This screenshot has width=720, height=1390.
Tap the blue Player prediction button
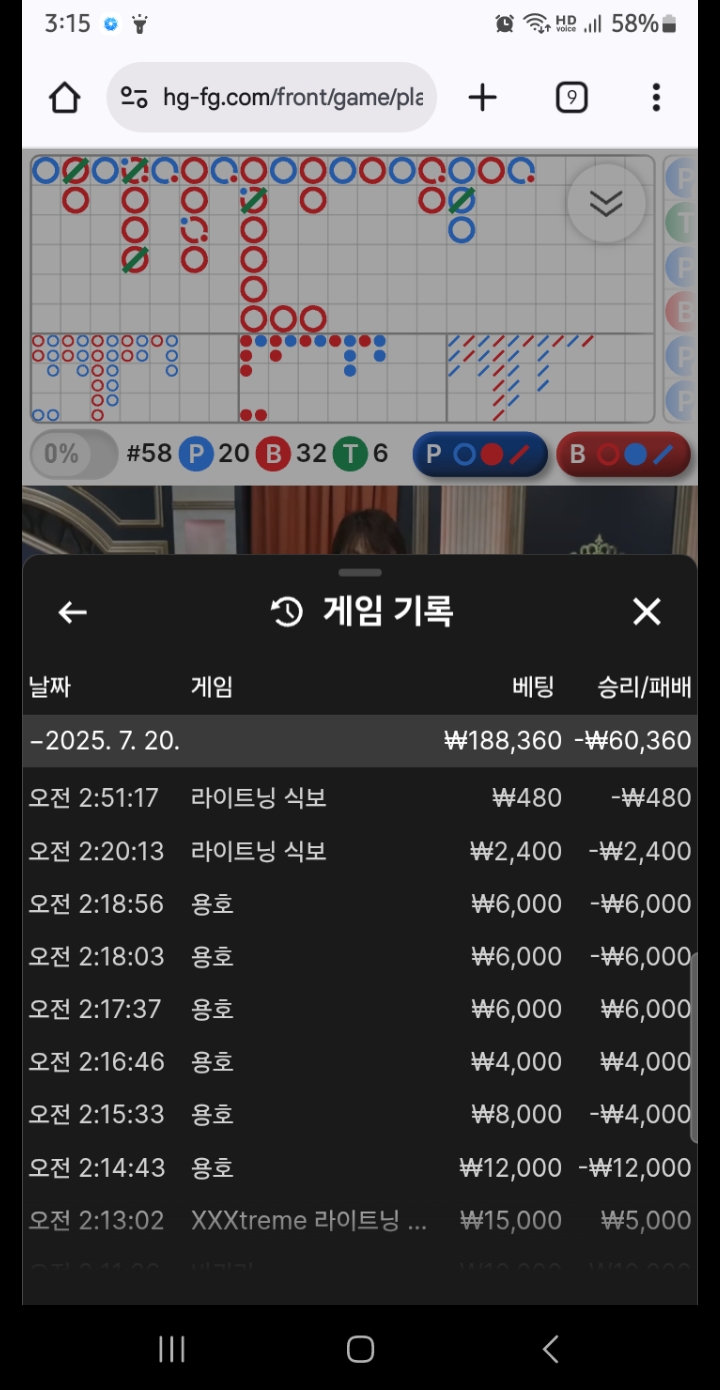480,454
